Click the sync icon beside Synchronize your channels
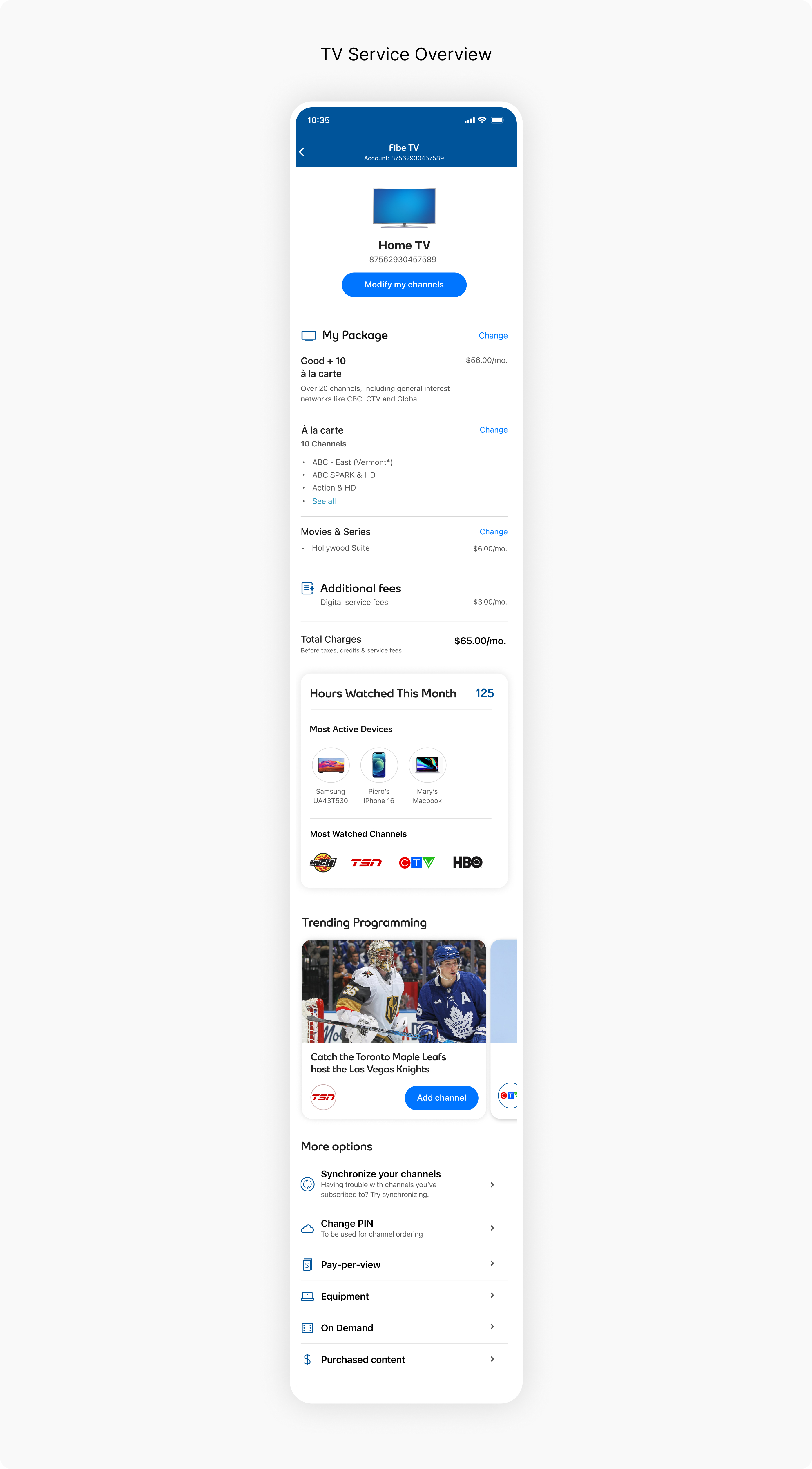 click(307, 1184)
